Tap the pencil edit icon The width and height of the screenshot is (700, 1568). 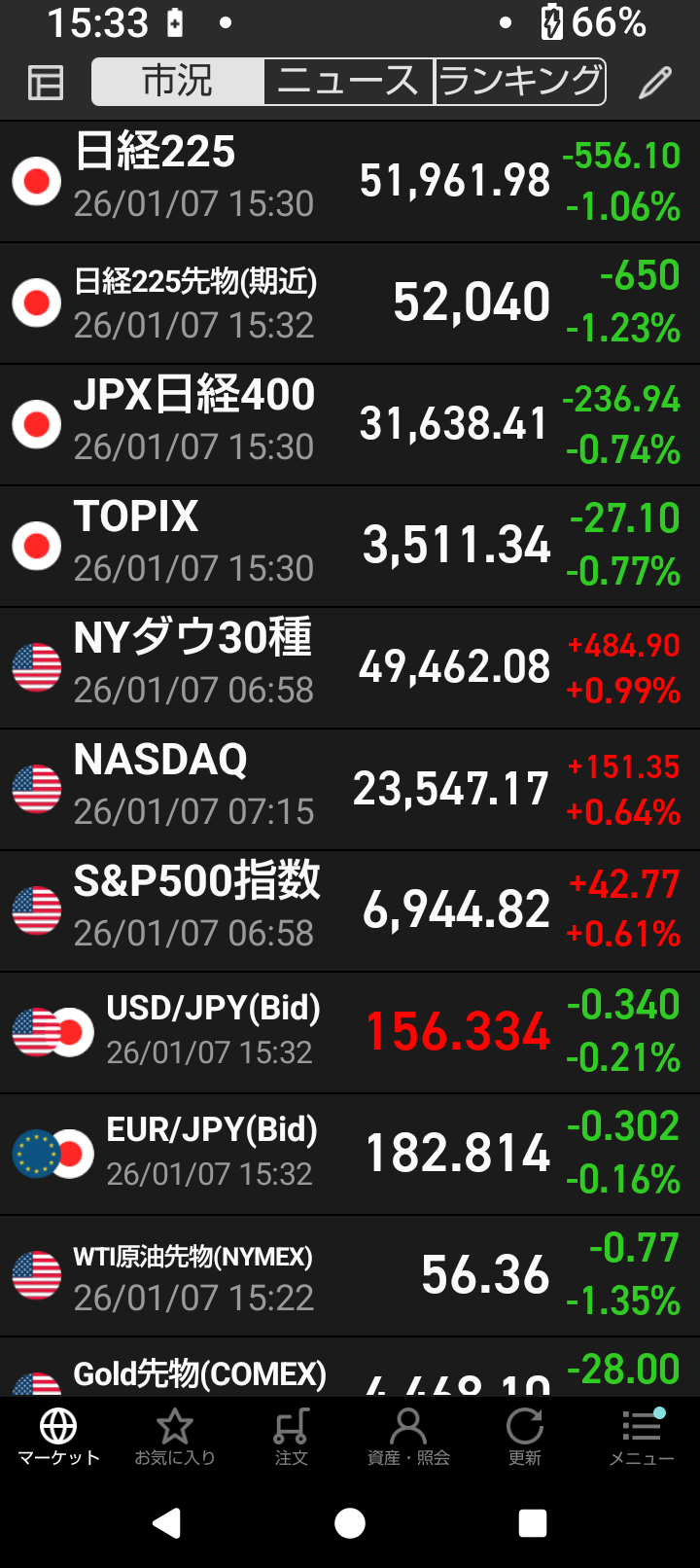[x=655, y=83]
